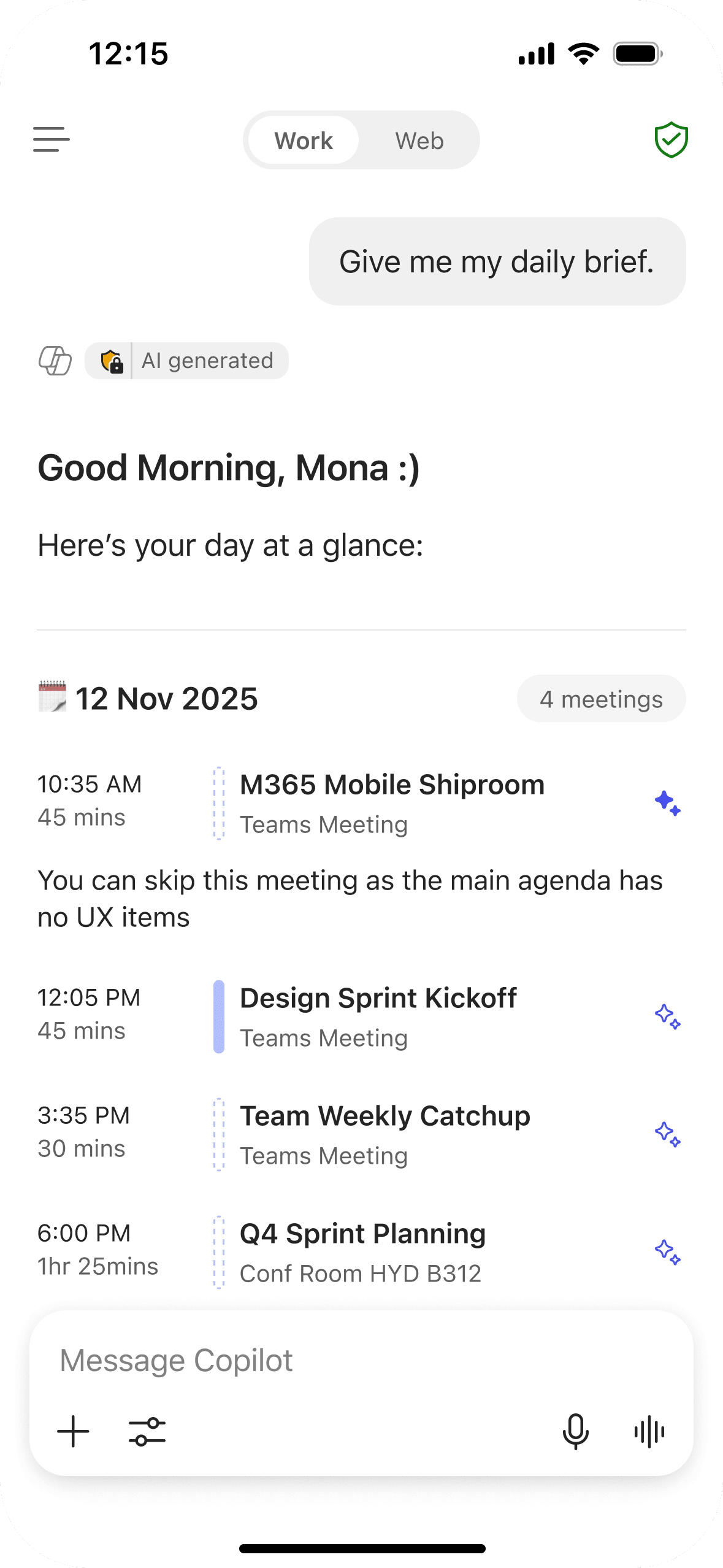Tap the 4 meetings chip
723x1568 pixels.
pos(601,699)
